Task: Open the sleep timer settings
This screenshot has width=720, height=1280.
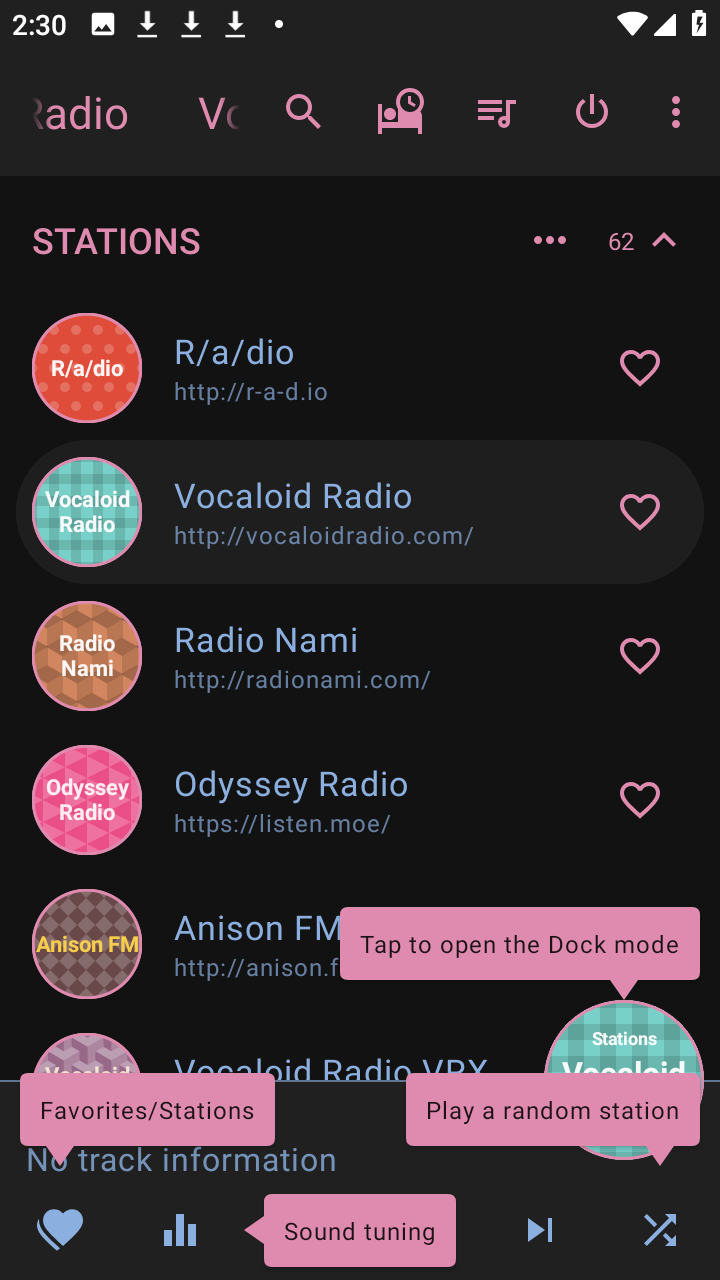Action: 399,112
